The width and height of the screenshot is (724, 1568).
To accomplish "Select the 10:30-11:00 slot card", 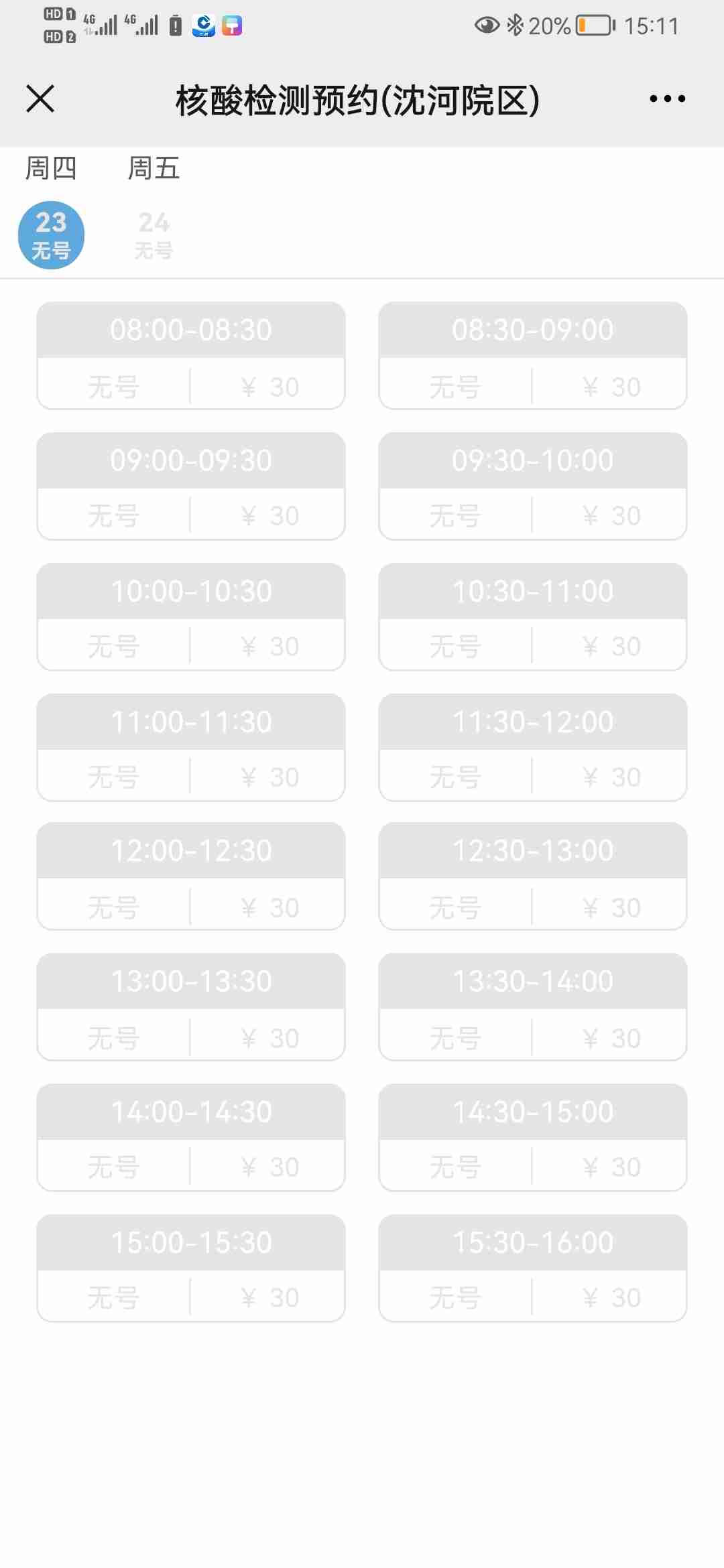I will click(533, 616).
